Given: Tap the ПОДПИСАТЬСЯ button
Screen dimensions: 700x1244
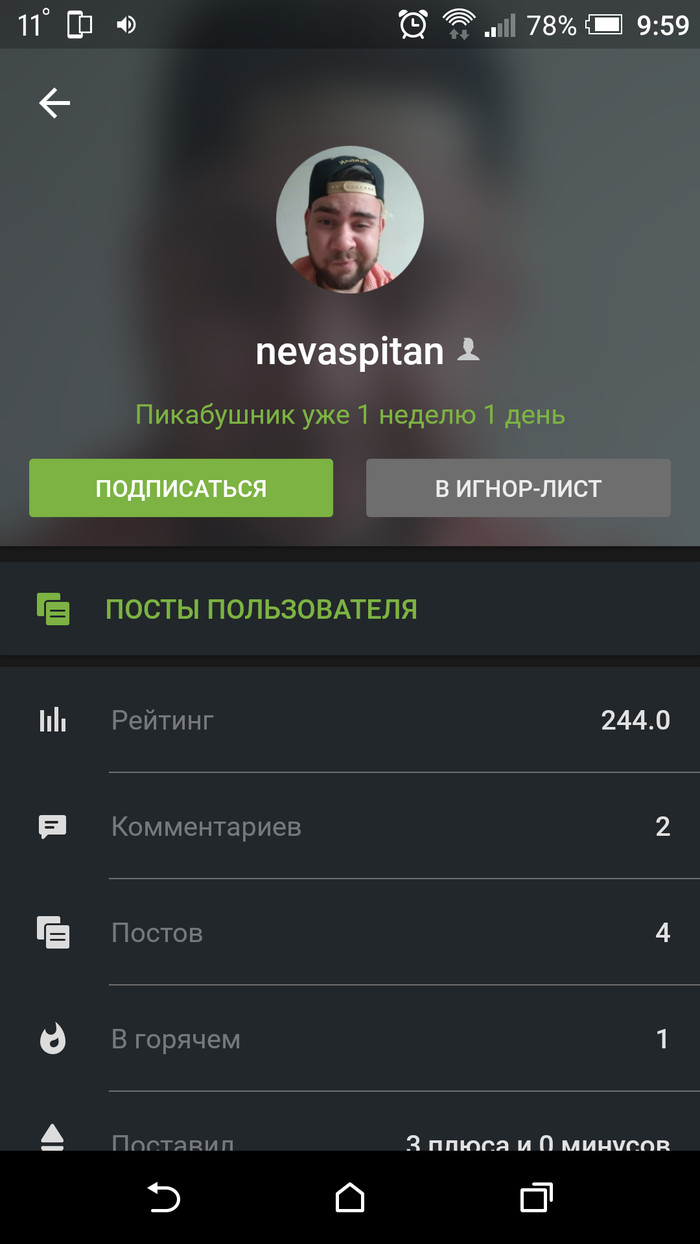Looking at the screenshot, I should [181, 488].
